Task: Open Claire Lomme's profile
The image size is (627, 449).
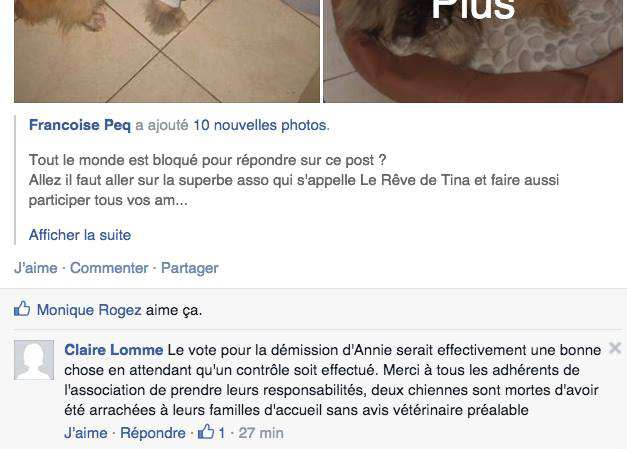Action: 114,350
